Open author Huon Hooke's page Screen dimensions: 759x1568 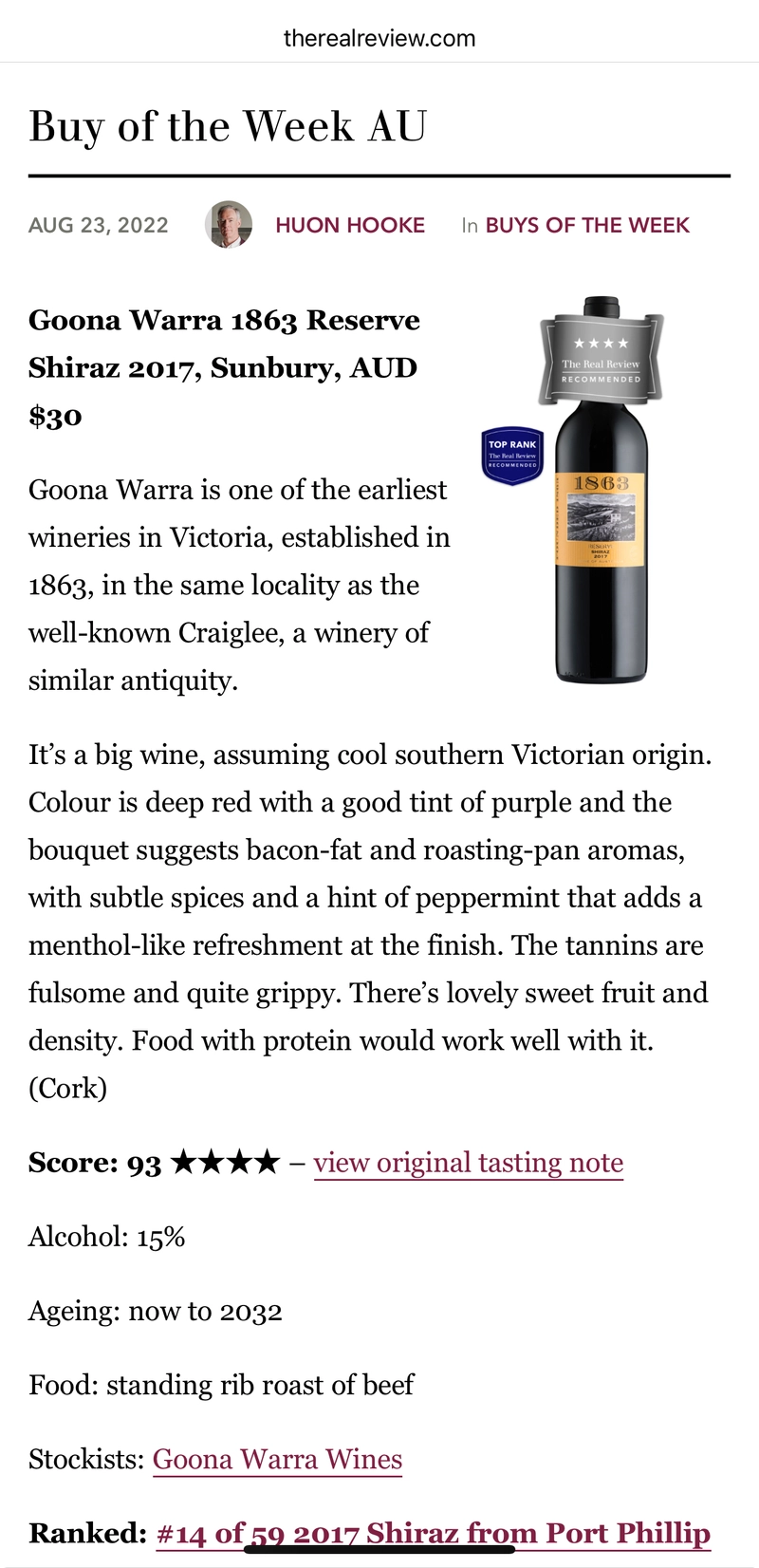point(349,225)
